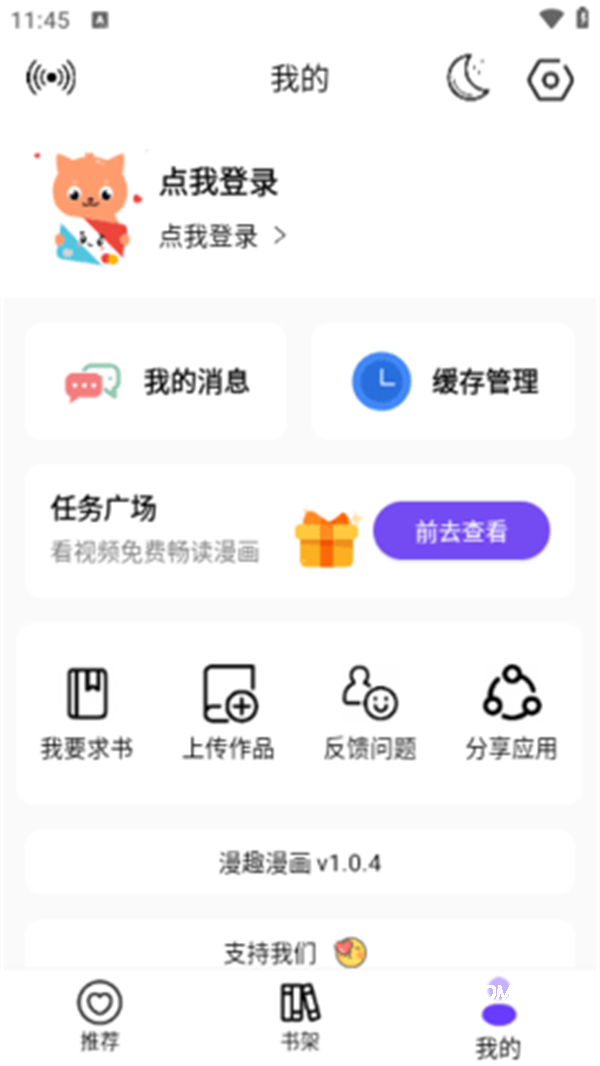Open 我的消息 card

156,382
